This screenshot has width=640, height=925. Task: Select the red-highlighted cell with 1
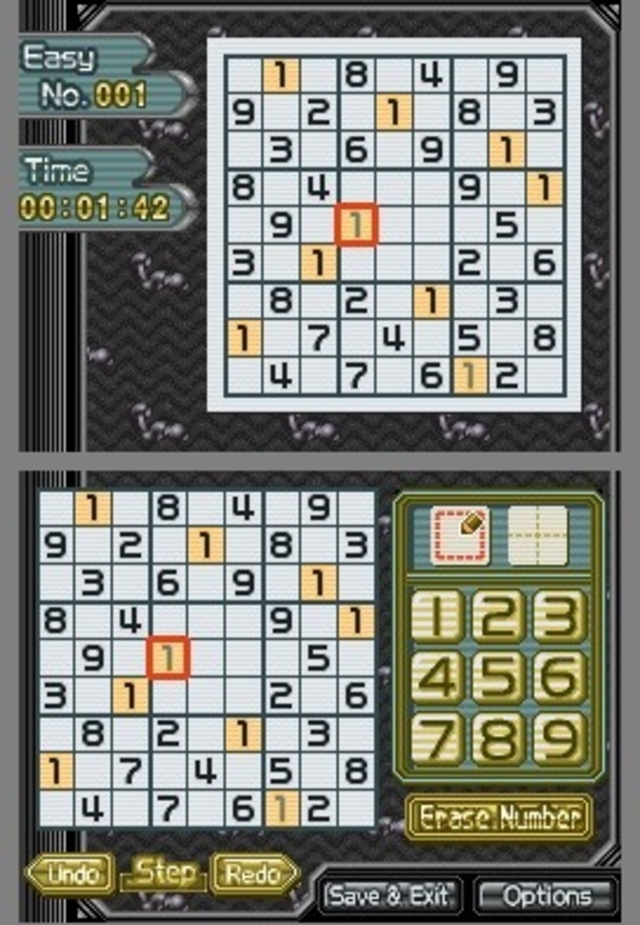(169, 657)
